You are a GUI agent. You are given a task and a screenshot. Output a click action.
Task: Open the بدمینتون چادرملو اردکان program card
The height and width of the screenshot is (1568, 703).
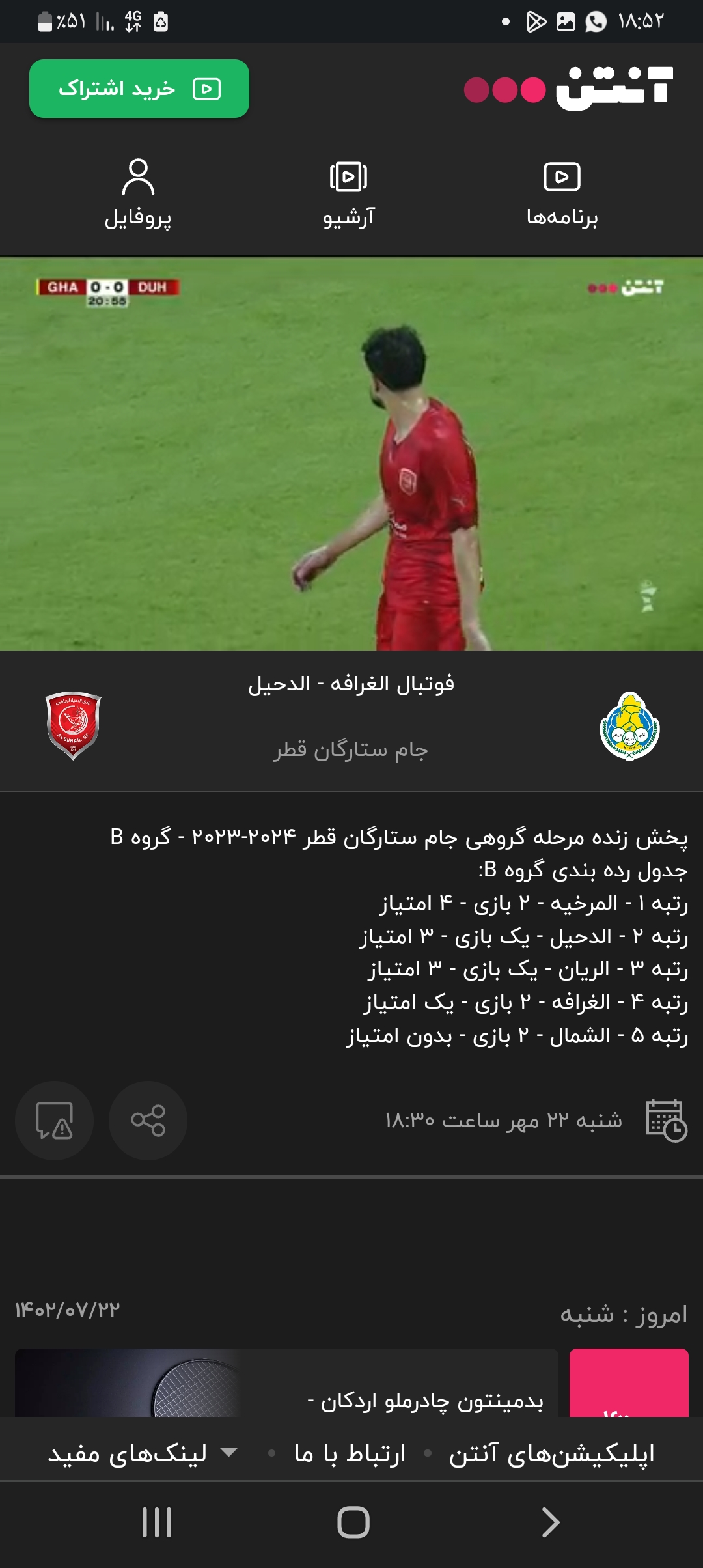[x=286, y=1382]
